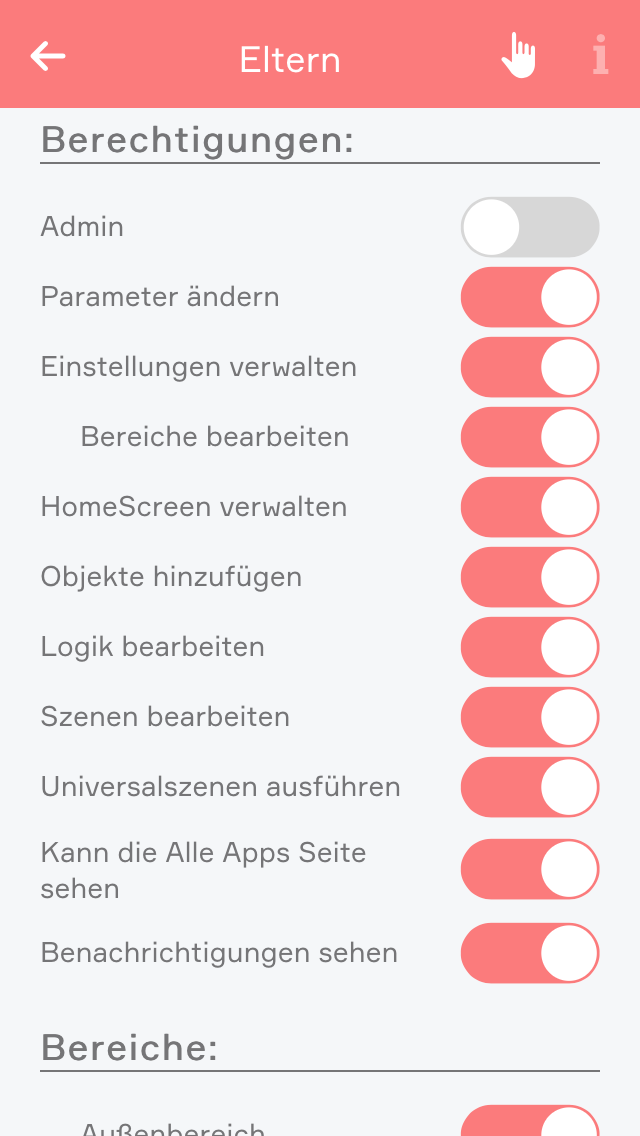Image resolution: width=640 pixels, height=1136 pixels.
Task: Enable the Admin permission
Action: [x=529, y=227]
